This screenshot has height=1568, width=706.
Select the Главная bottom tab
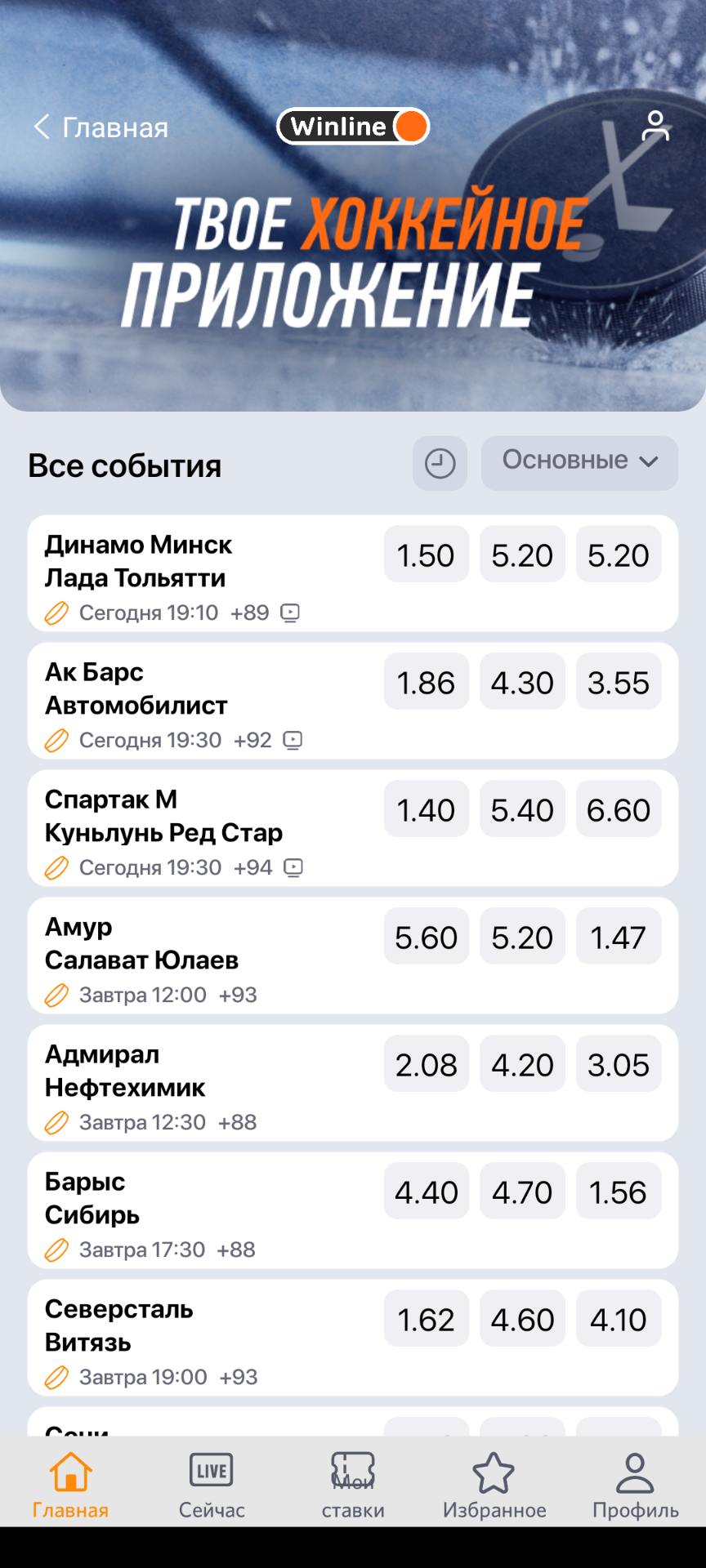tap(70, 1485)
